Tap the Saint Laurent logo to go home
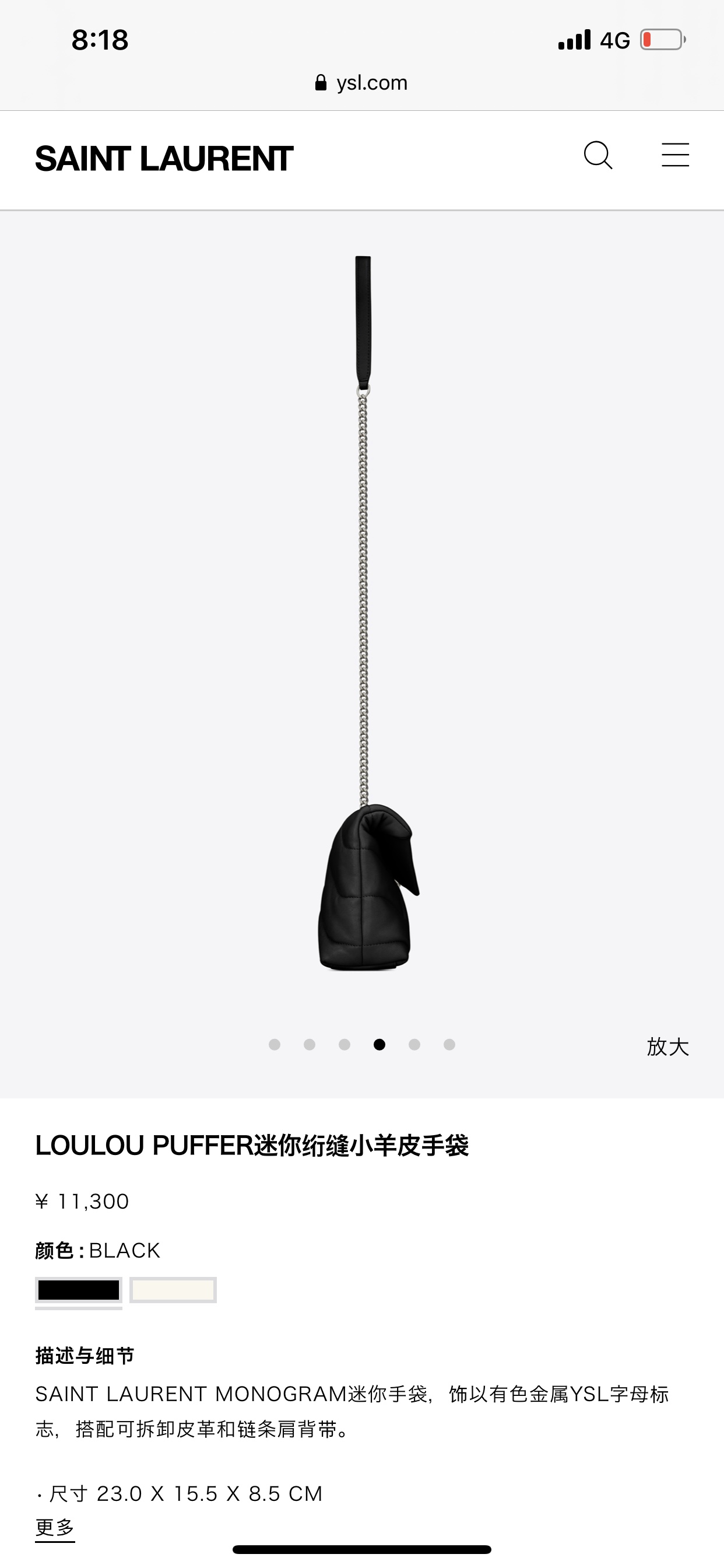The width and height of the screenshot is (724, 1568). pyautogui.click(x=164, y=159)
